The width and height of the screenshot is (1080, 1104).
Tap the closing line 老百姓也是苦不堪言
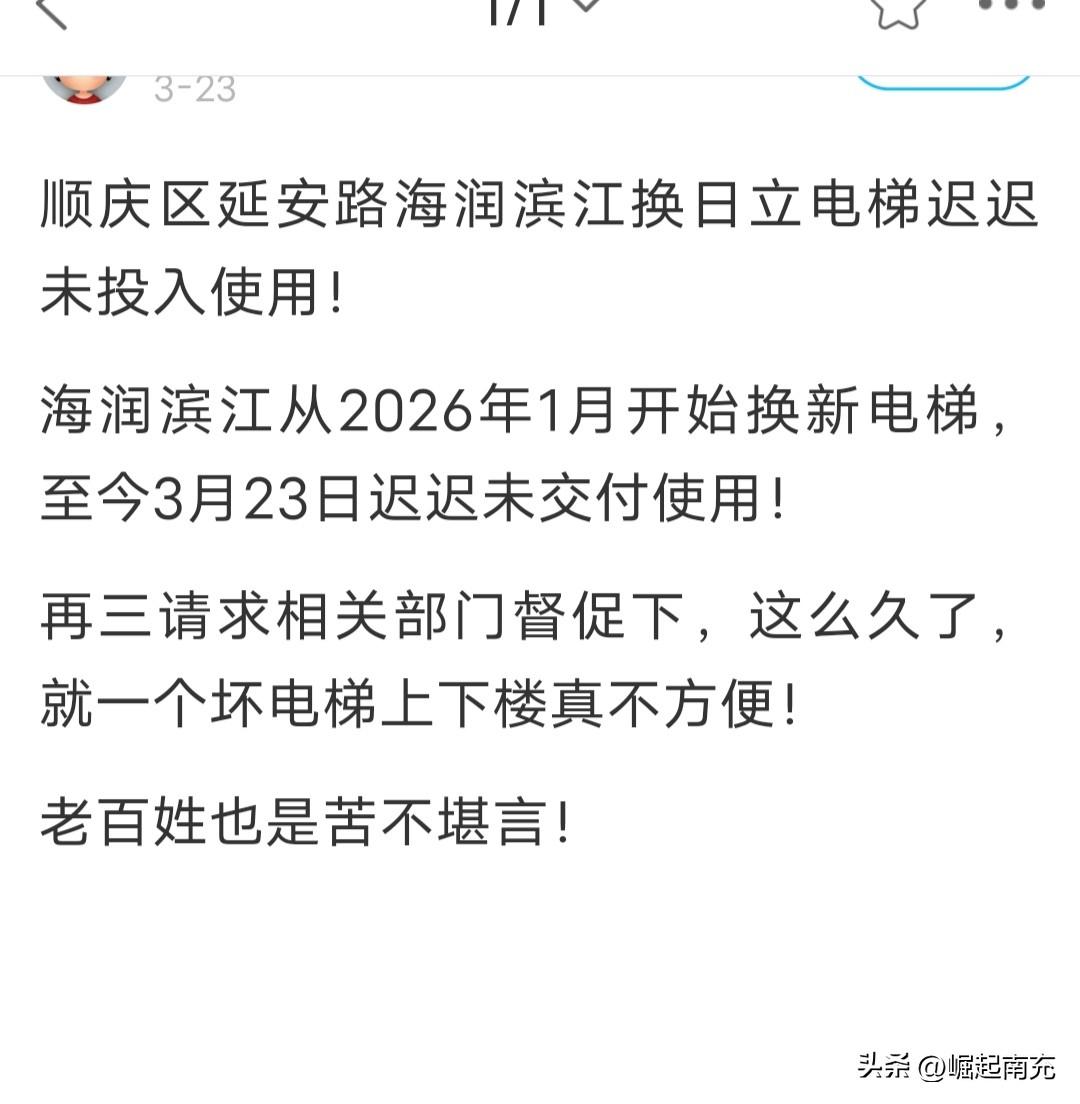[305, 818]
